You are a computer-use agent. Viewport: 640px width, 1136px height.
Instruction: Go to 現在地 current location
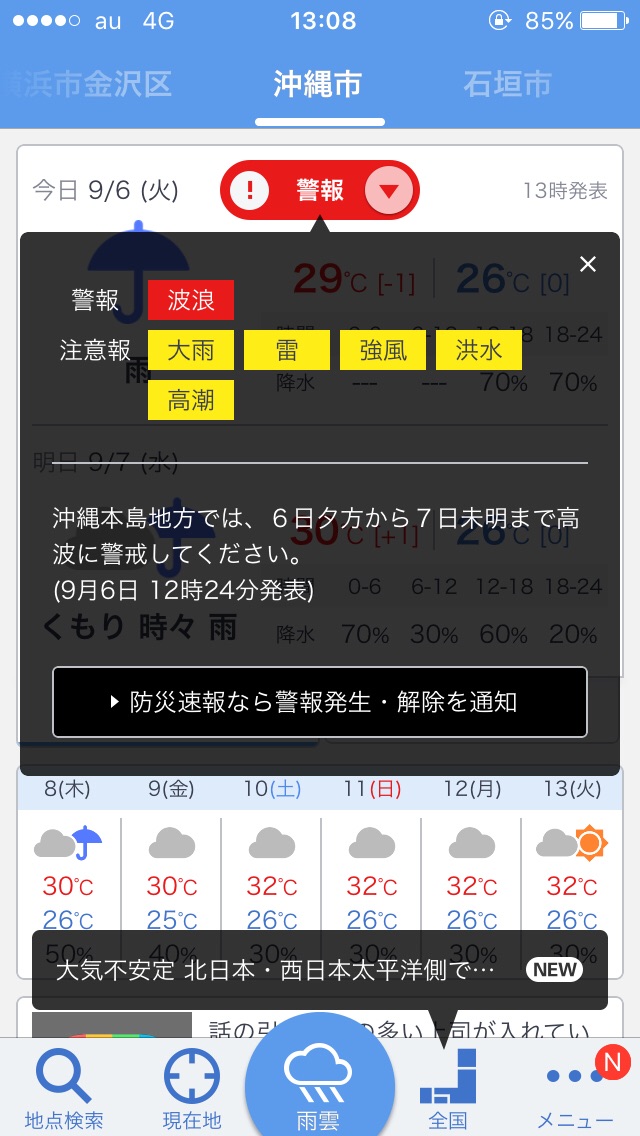coord(192,1087)
